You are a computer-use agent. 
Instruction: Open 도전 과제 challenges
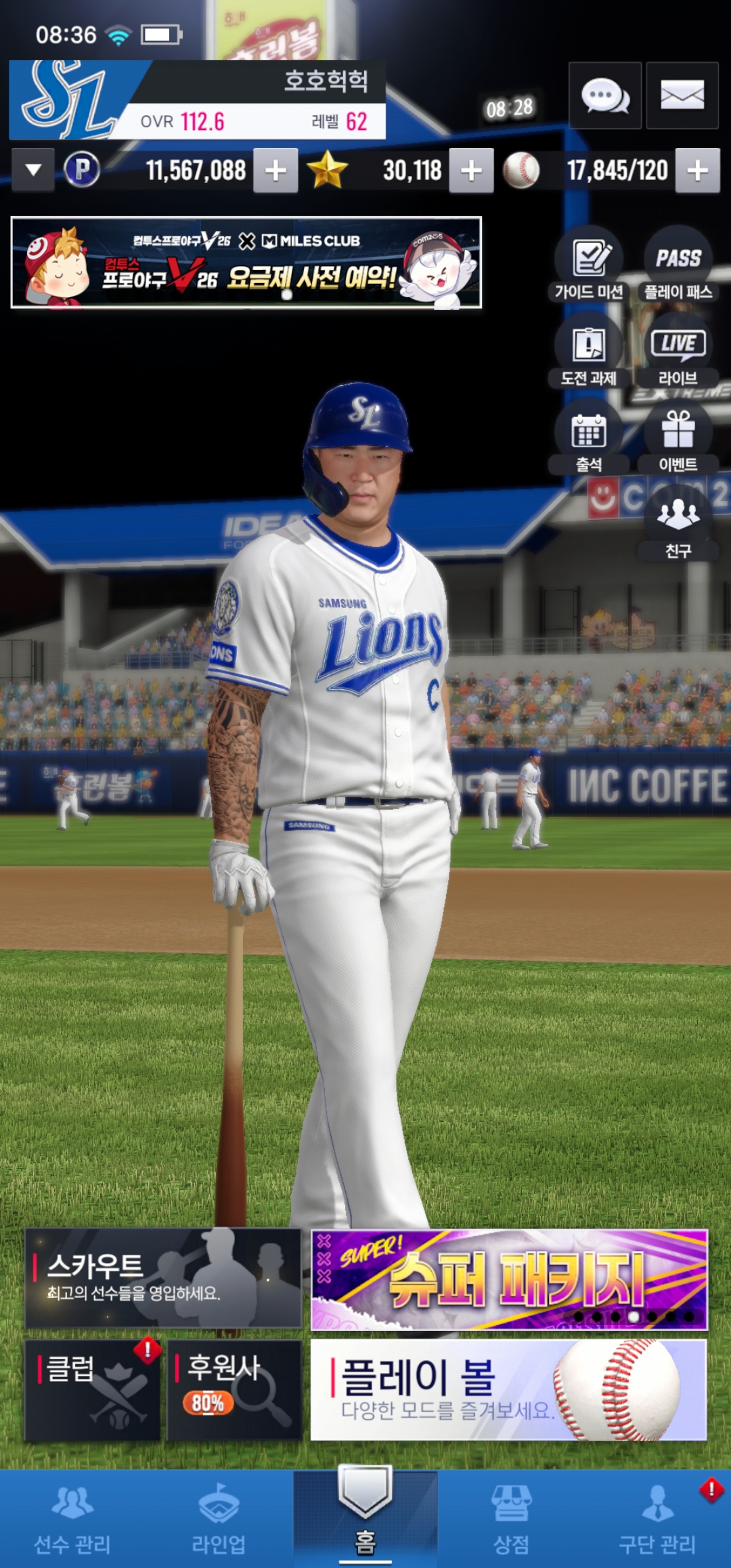[x=589, y=351]
